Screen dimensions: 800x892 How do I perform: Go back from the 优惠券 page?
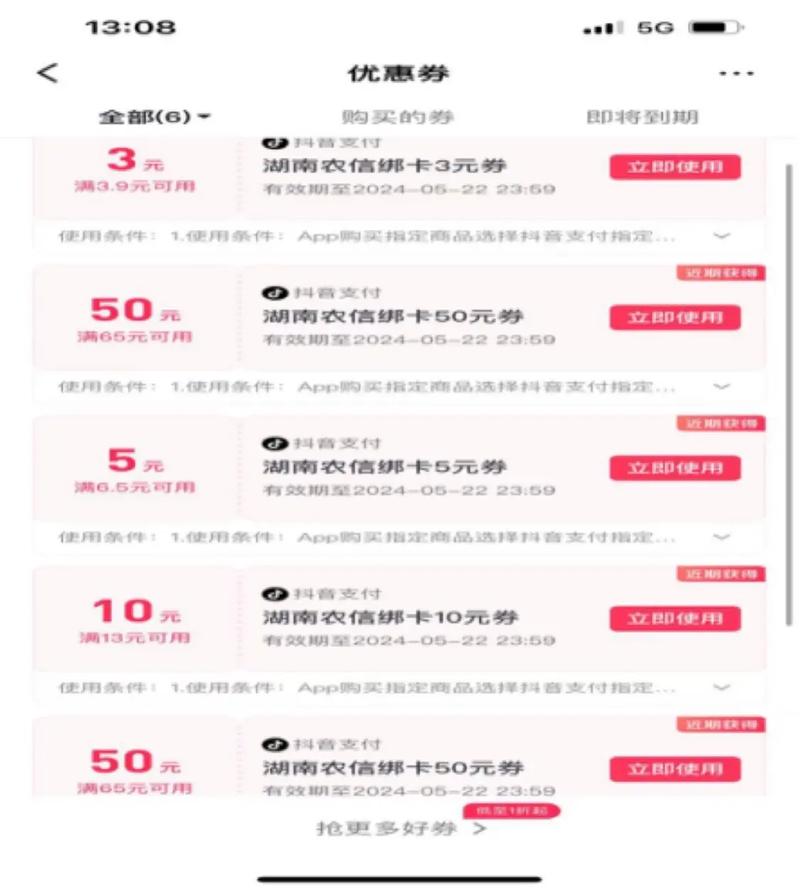click(47, 73)
